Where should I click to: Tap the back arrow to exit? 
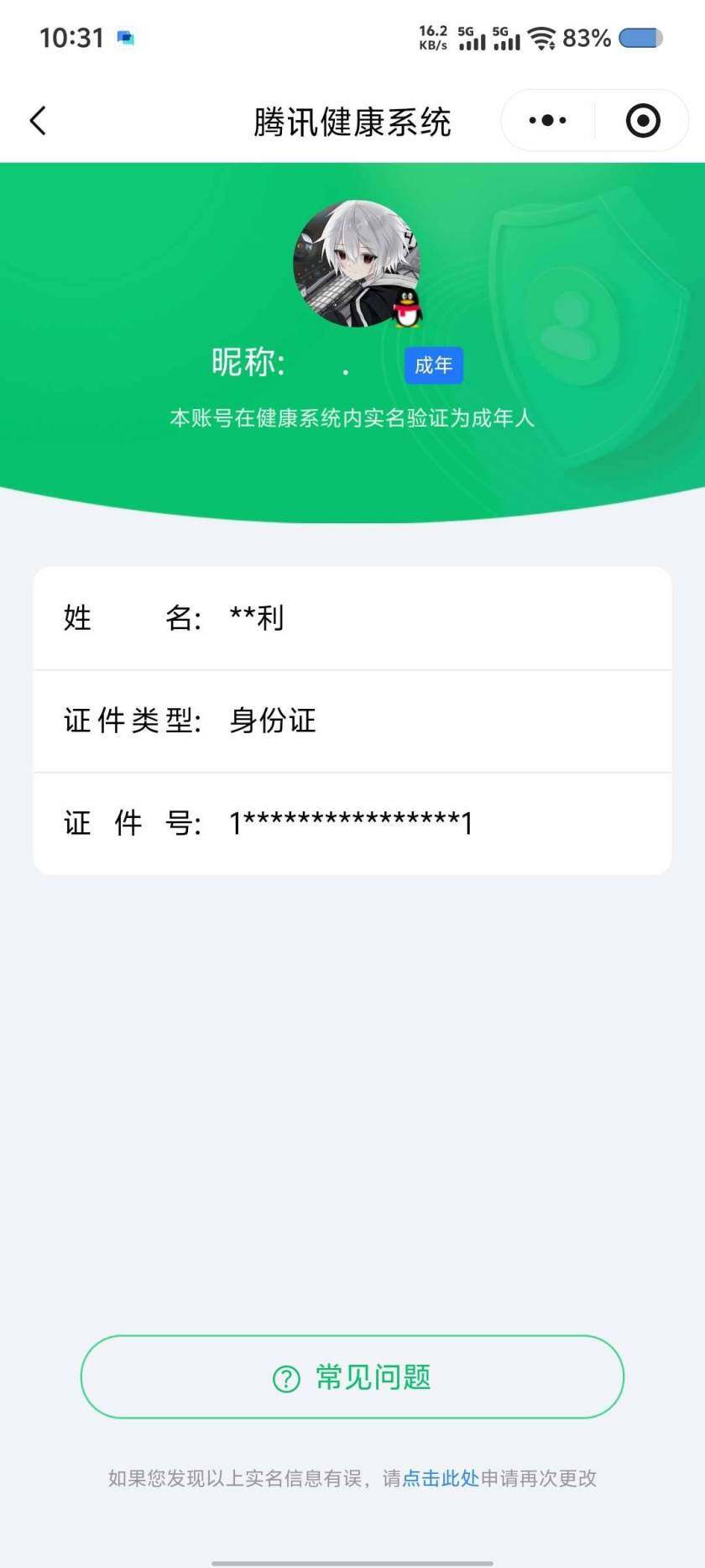pyautogui.click(x=38, y=120)
